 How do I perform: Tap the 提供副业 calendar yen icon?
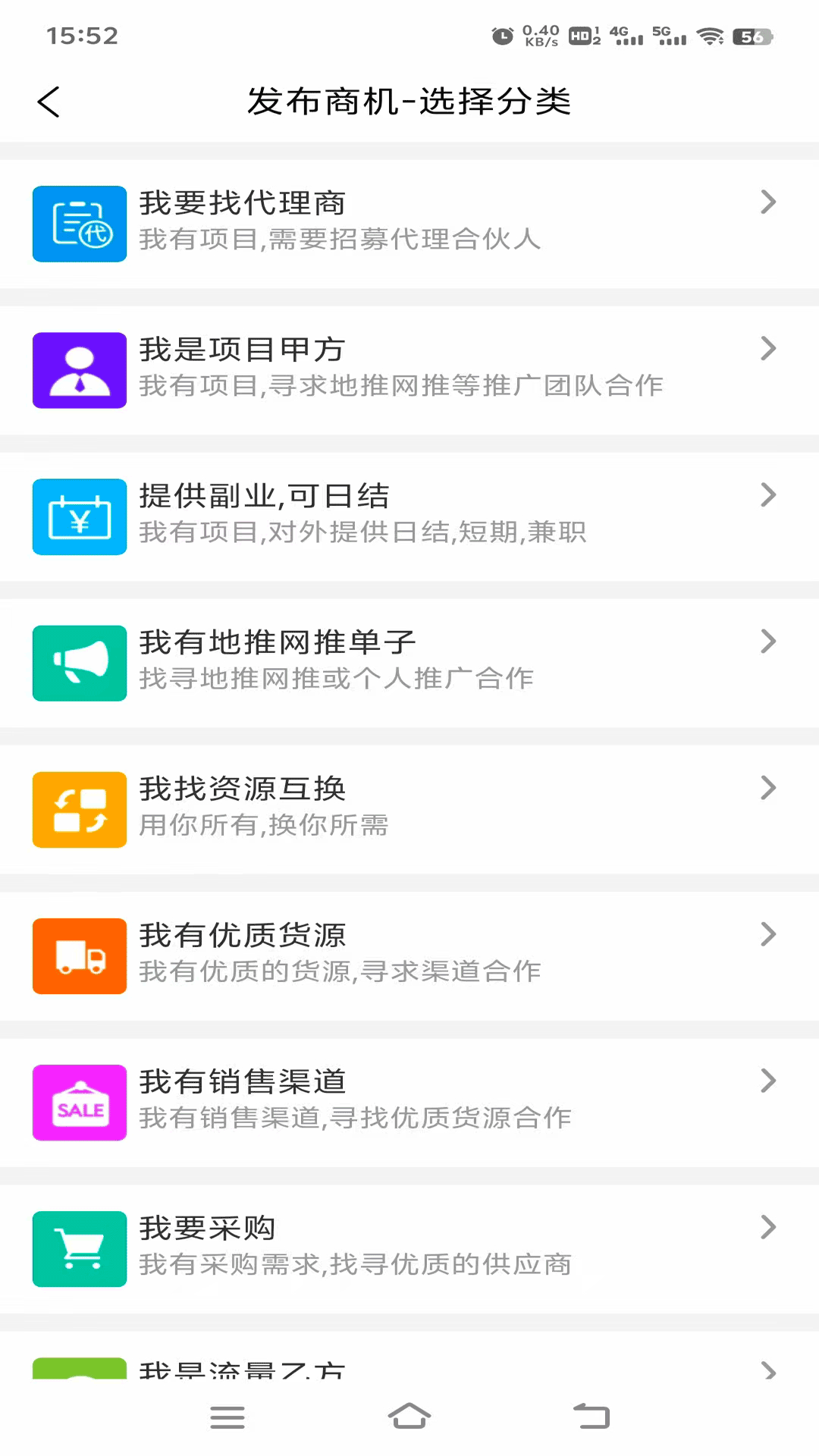coord(79,516)
